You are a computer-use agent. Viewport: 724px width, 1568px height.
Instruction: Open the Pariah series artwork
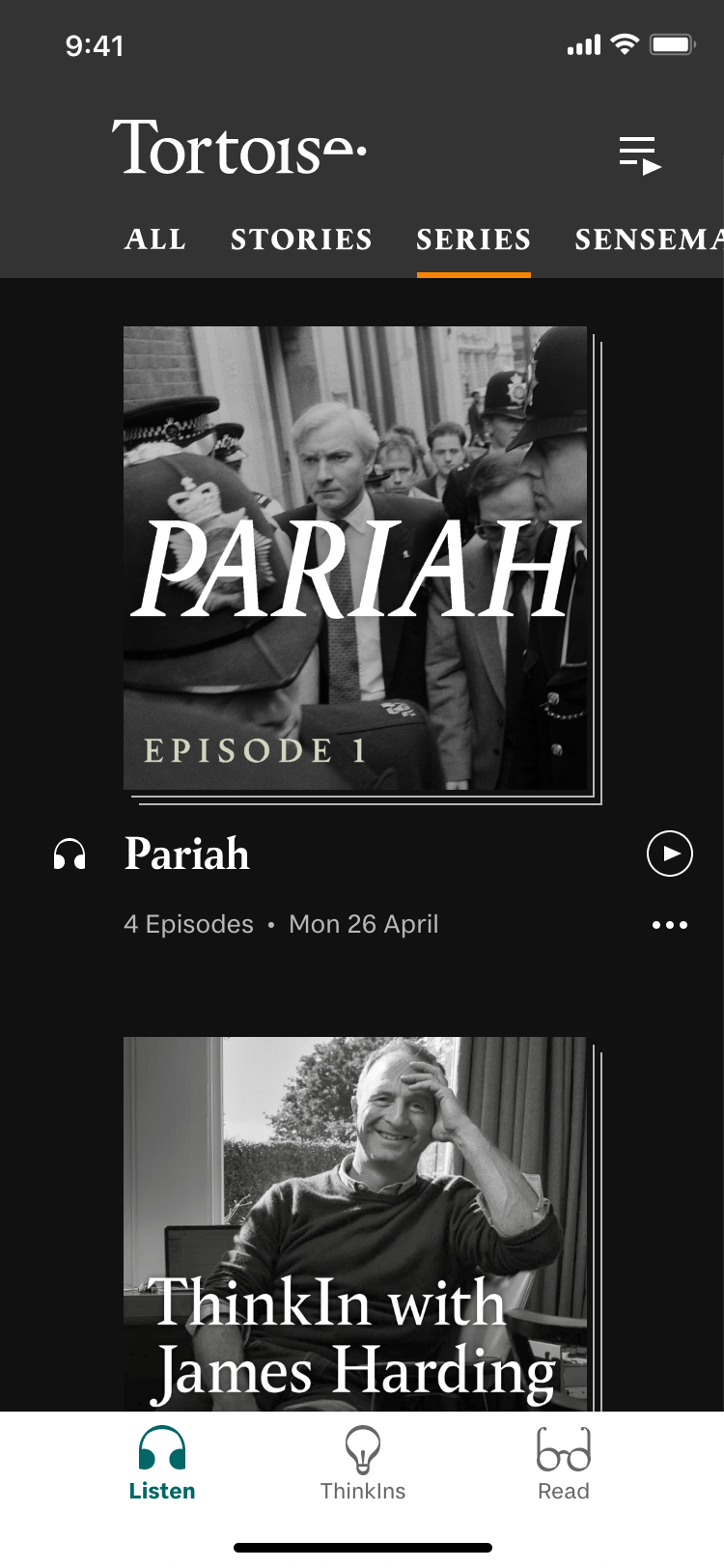point(355,558)
